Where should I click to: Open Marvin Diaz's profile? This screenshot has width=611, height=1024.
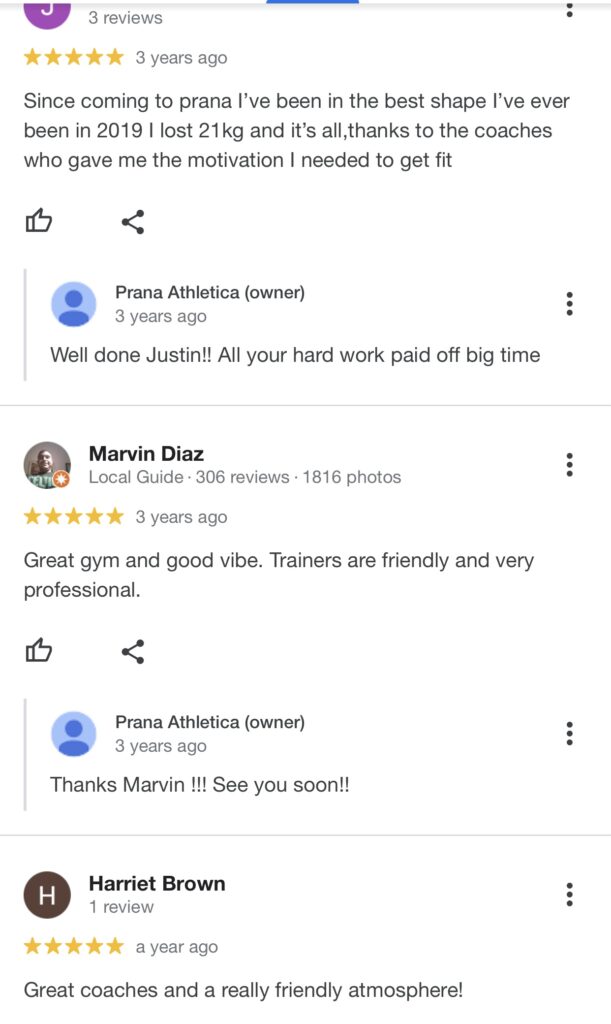point(146,455)
